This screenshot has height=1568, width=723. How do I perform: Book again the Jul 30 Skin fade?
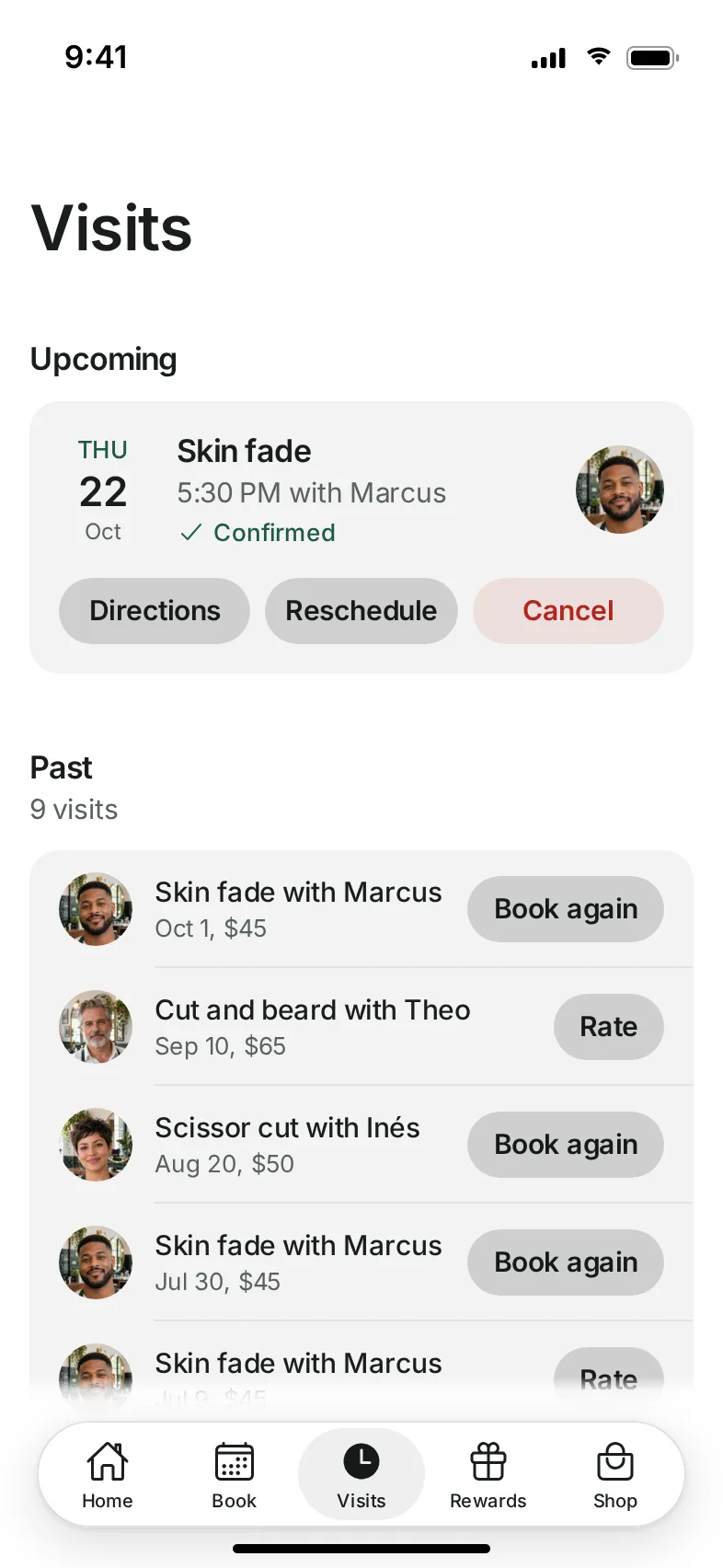click(x=566, y=1262)
